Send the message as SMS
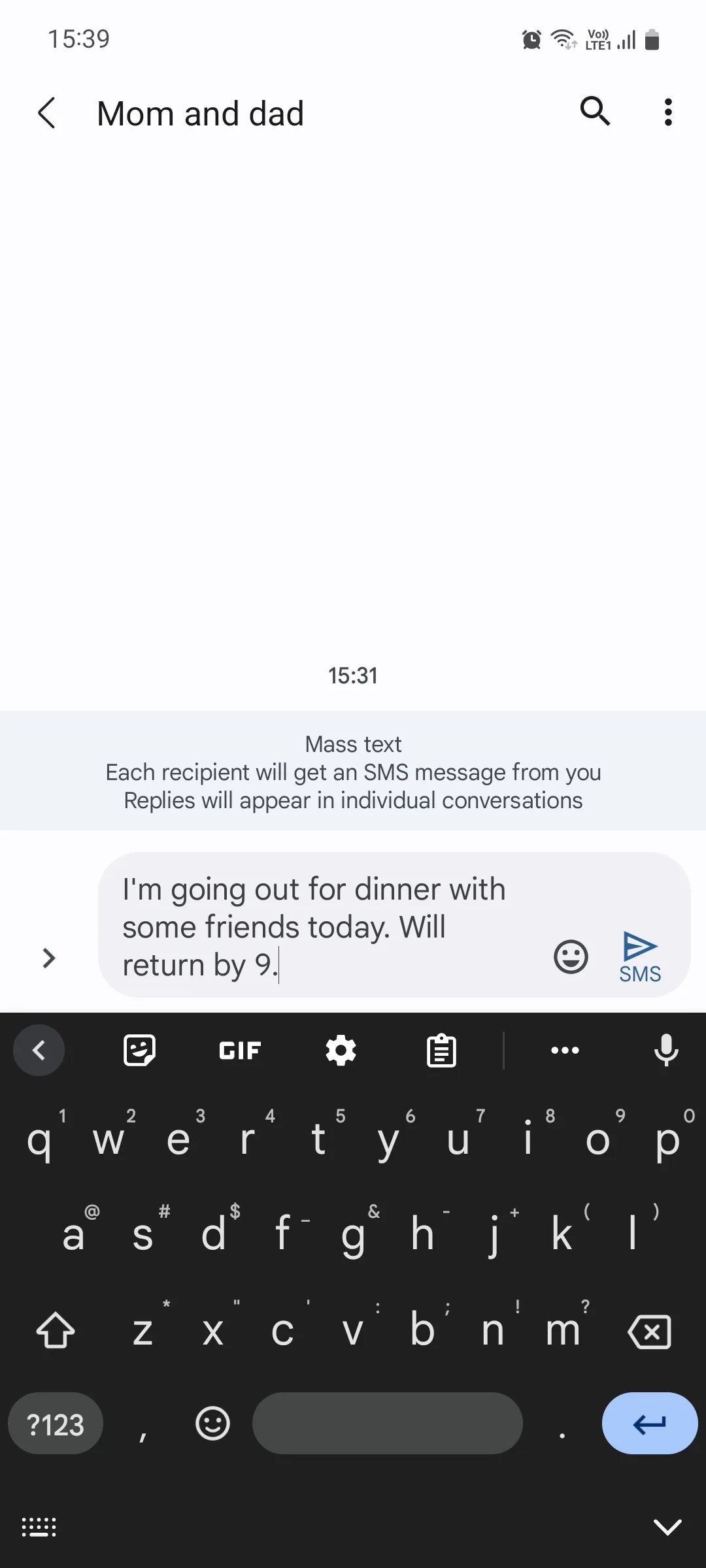 coord(639,957)
